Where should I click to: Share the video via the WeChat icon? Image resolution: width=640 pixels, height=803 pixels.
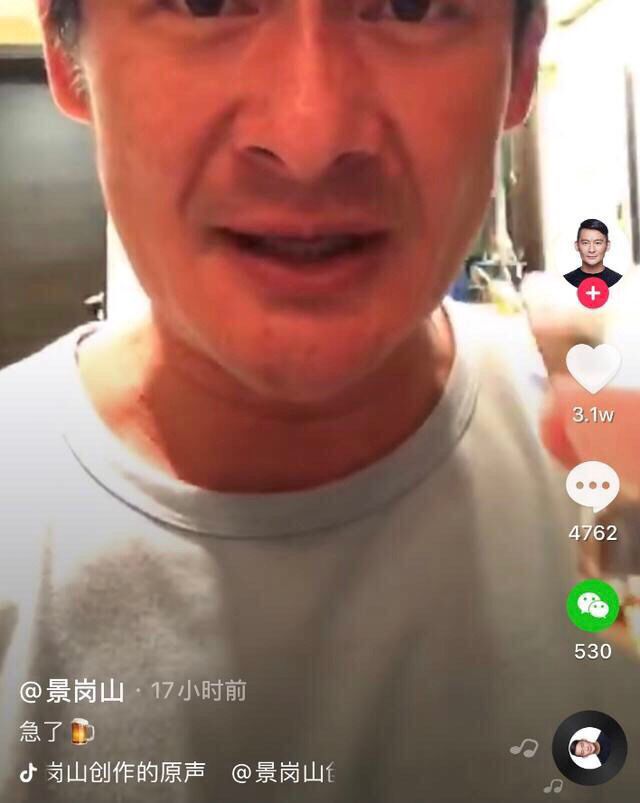(x=593, y=606)
